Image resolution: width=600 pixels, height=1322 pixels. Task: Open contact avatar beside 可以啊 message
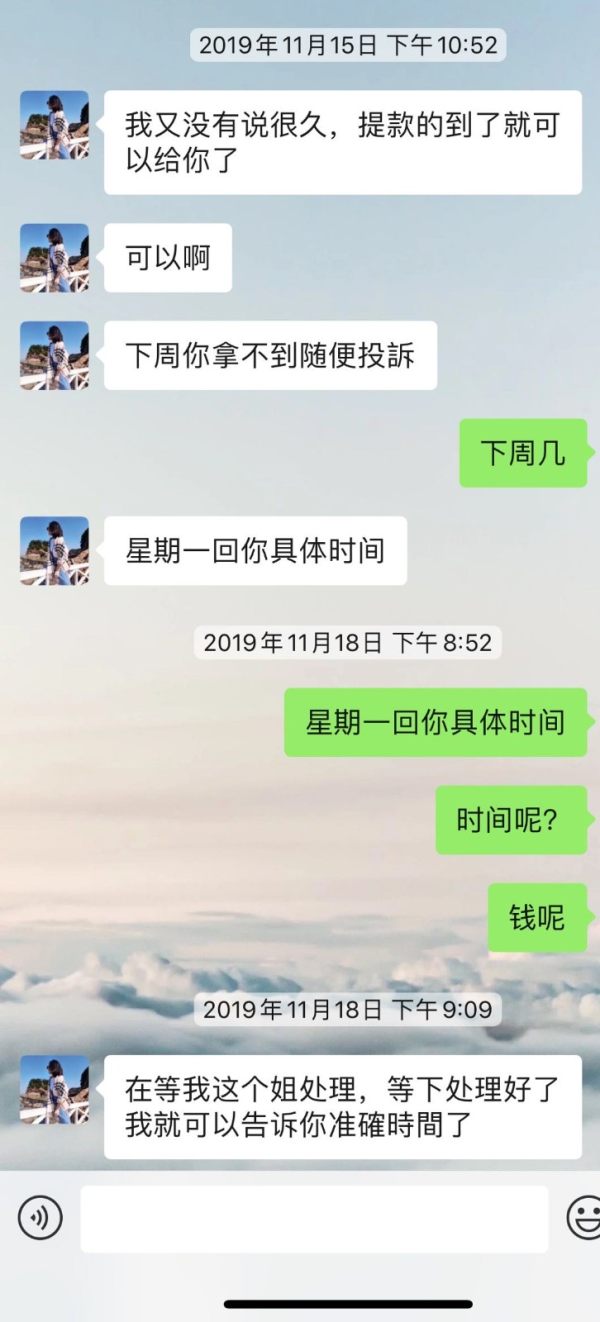point(54,258)
